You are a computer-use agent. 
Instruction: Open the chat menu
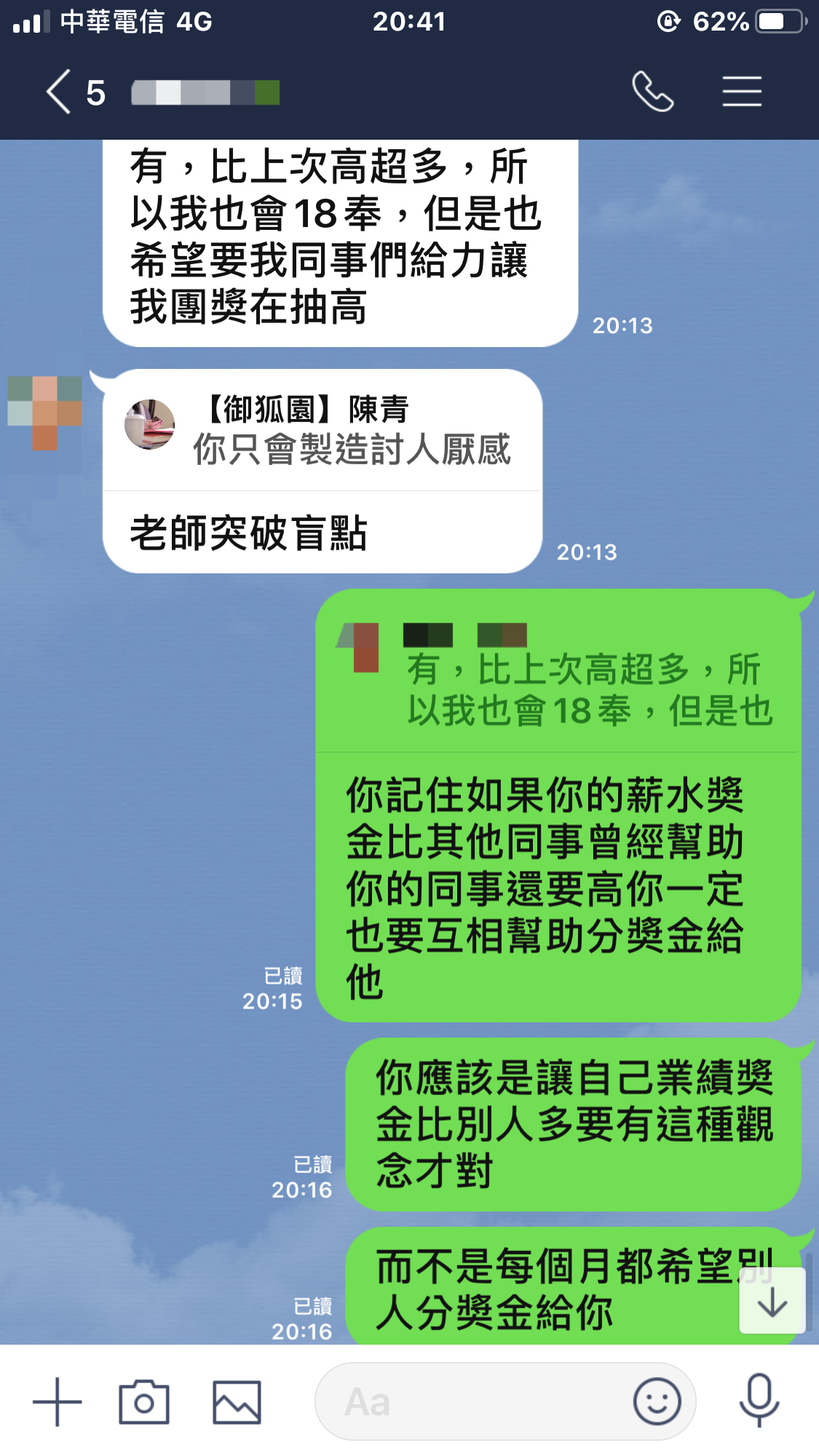click(x=741, y=92)
